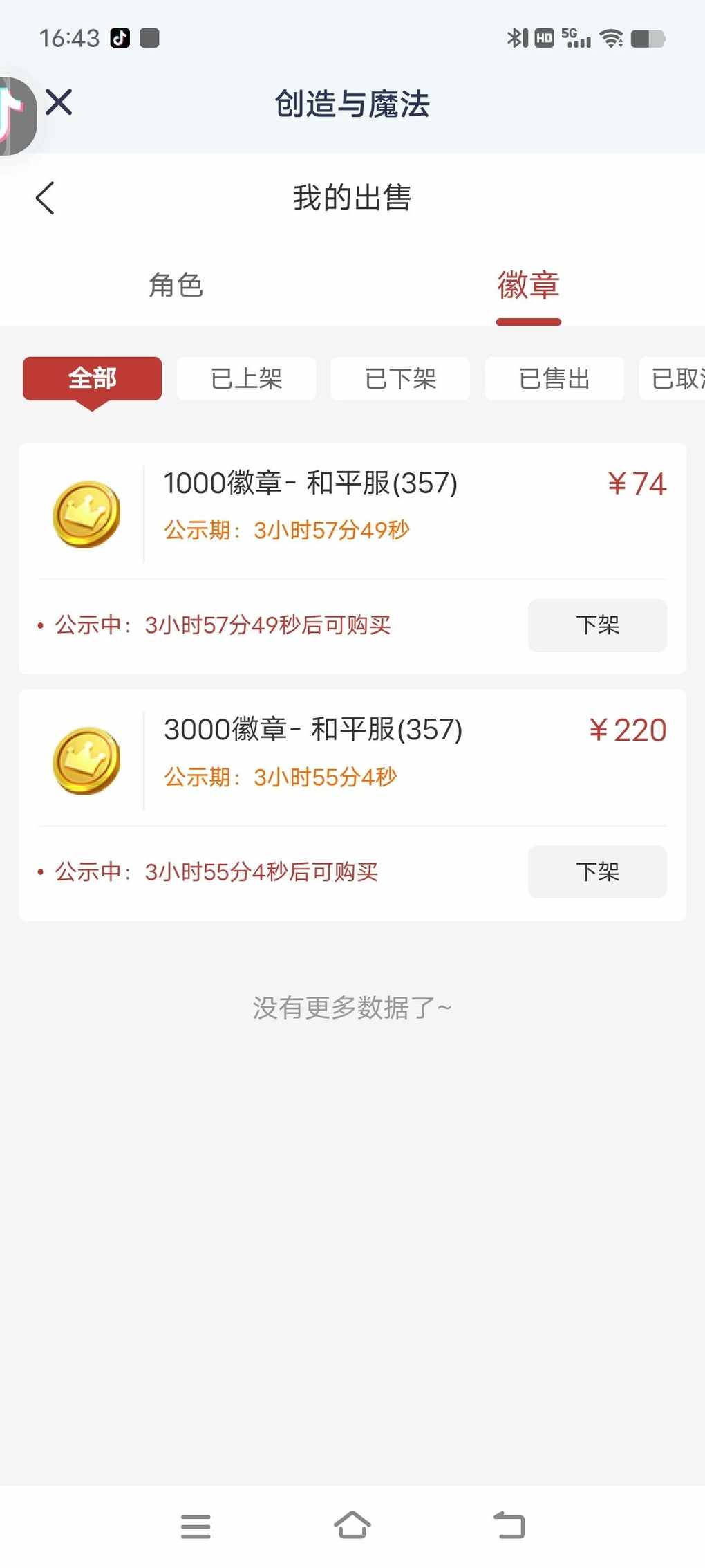Viewport: 705px width, 1568px height.
Task: Switch to the 角色 tab
Action: pyautogui.click(x=176, y=285)
